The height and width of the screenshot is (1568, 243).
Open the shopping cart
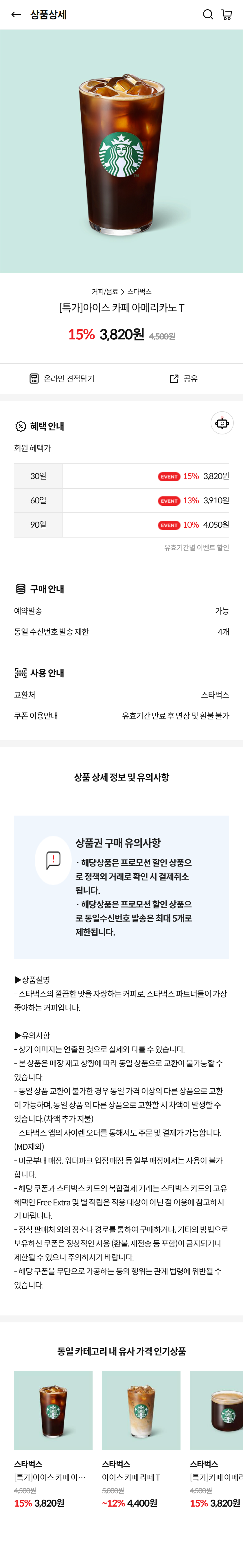point(227,14)
